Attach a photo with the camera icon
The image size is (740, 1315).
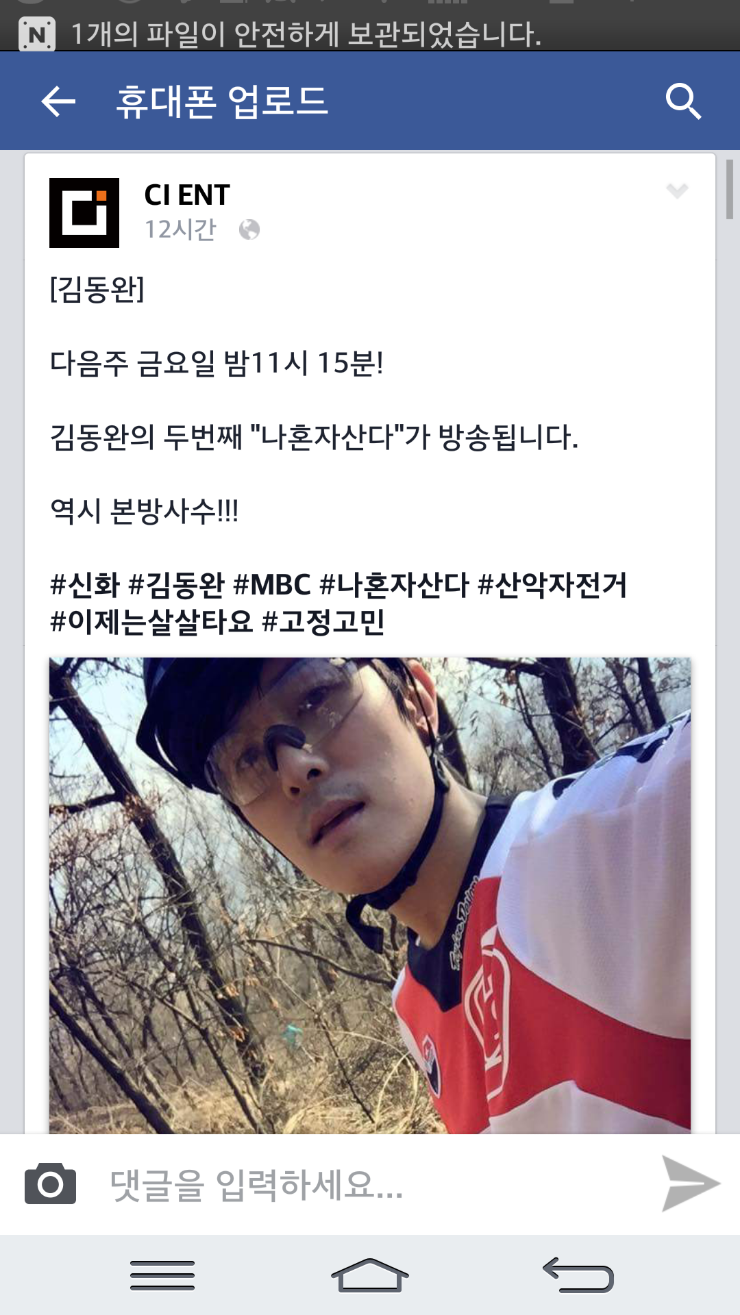pyautogui.click(x=50, y=1185)
